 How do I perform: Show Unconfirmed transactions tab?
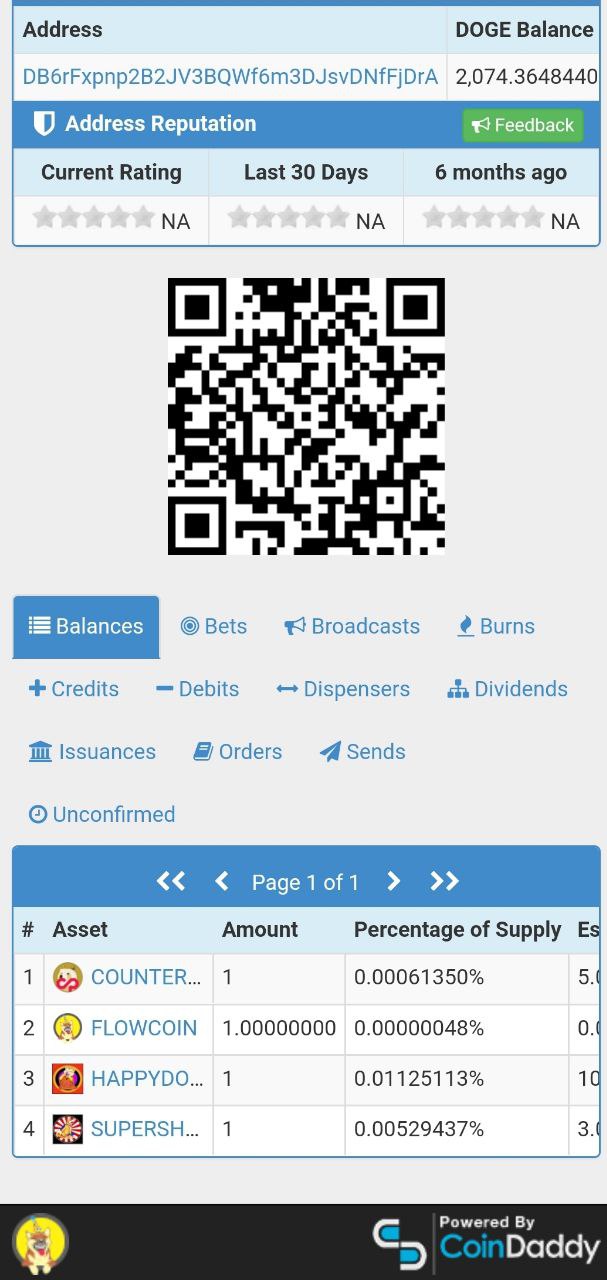[x=102, y=815]
